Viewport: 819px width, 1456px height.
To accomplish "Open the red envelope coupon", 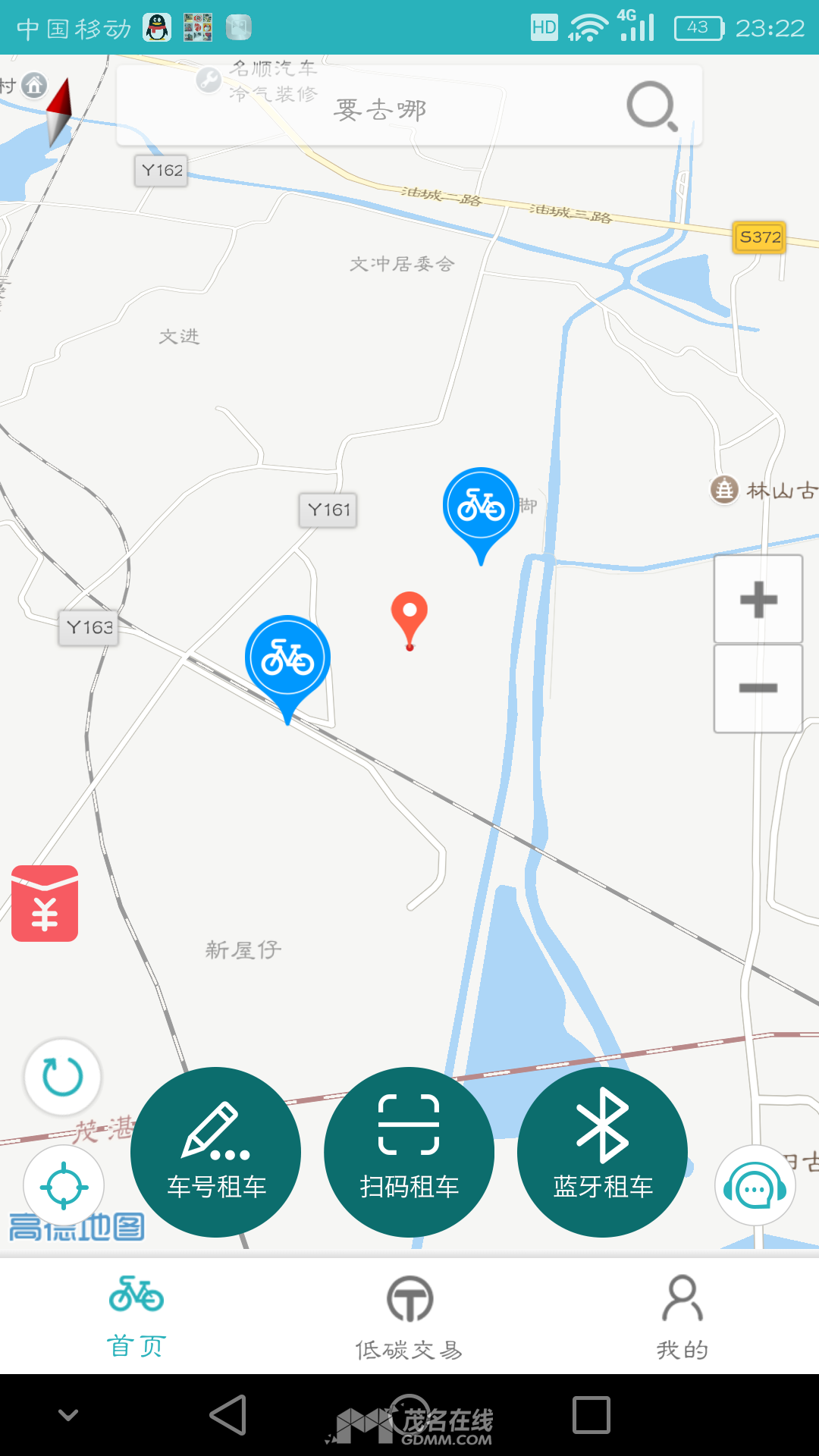I will pyautogui.click(x=45, y=903).
